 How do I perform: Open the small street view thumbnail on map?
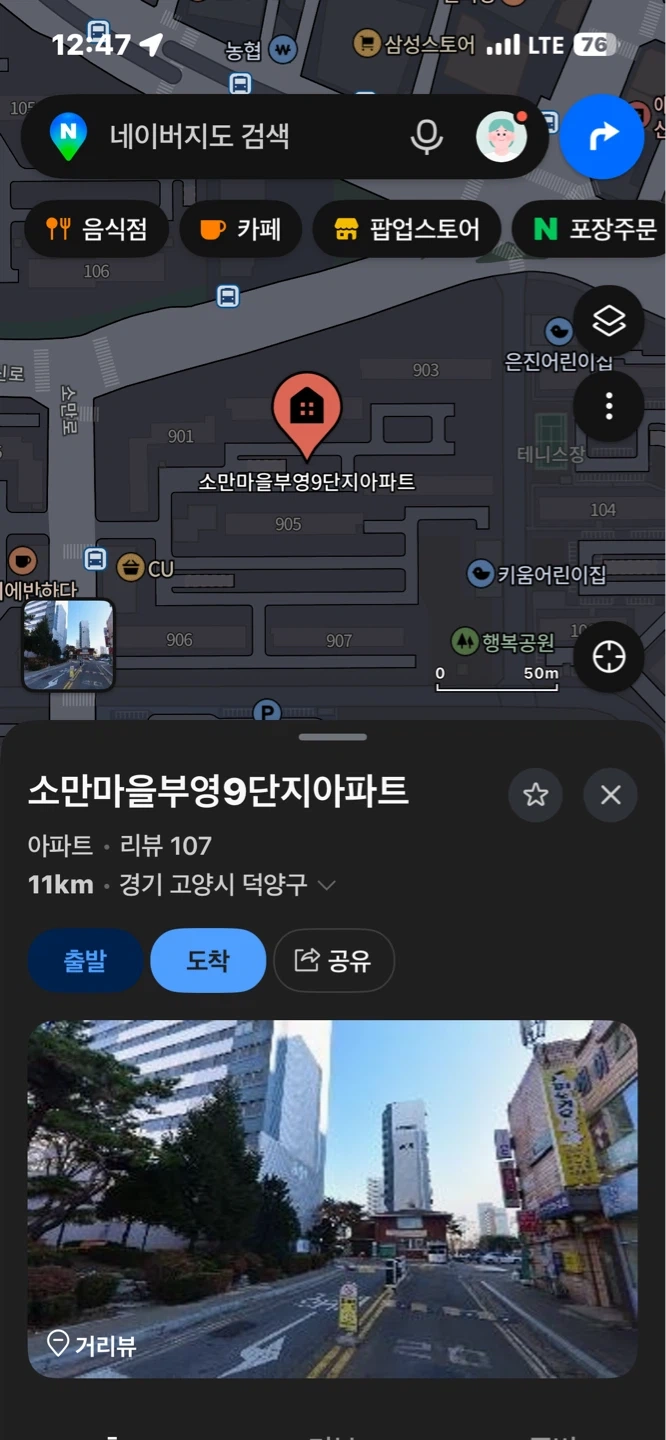[x=69, y=645]
